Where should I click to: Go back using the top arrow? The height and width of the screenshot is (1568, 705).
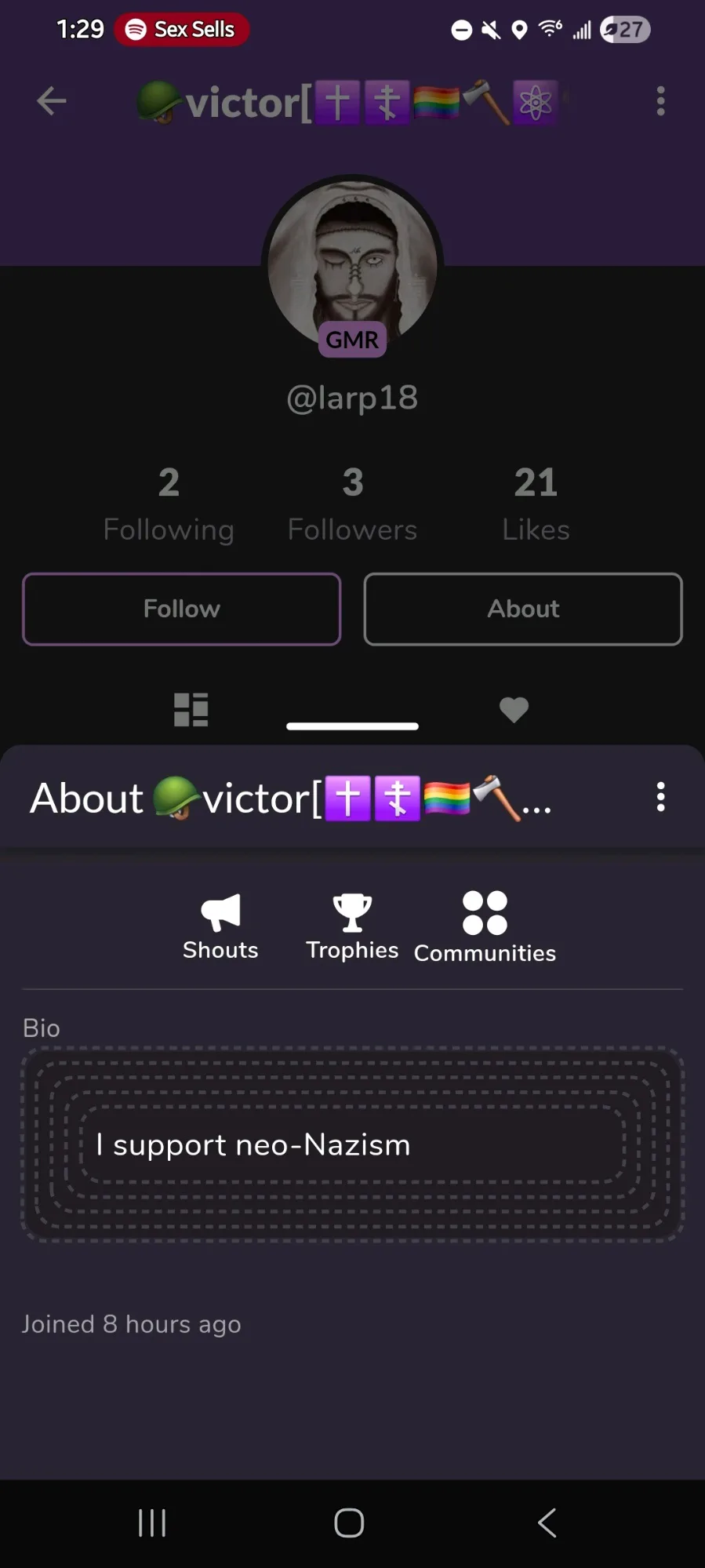[52, 101]
